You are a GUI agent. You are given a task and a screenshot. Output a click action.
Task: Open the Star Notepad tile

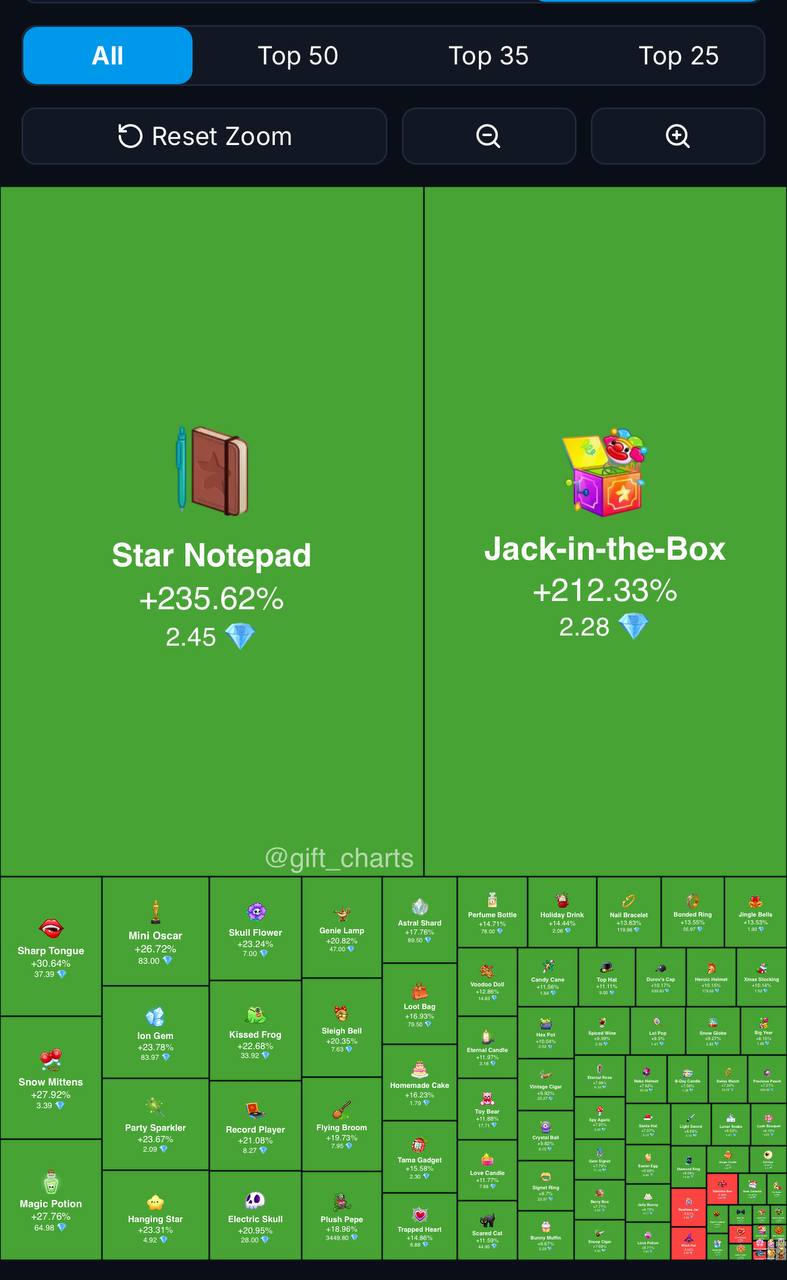[x=211, y=530]
